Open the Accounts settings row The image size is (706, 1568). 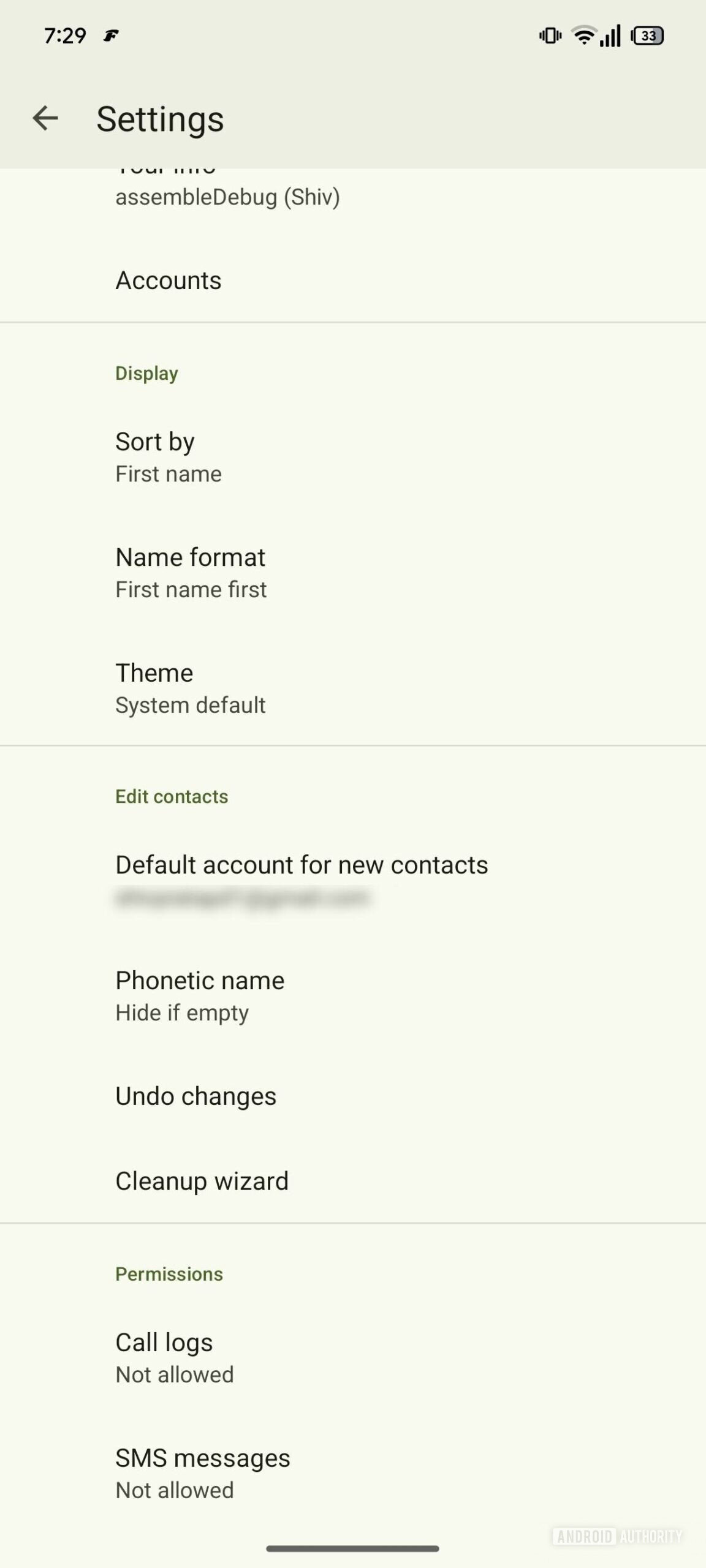(x=169, y=281)
